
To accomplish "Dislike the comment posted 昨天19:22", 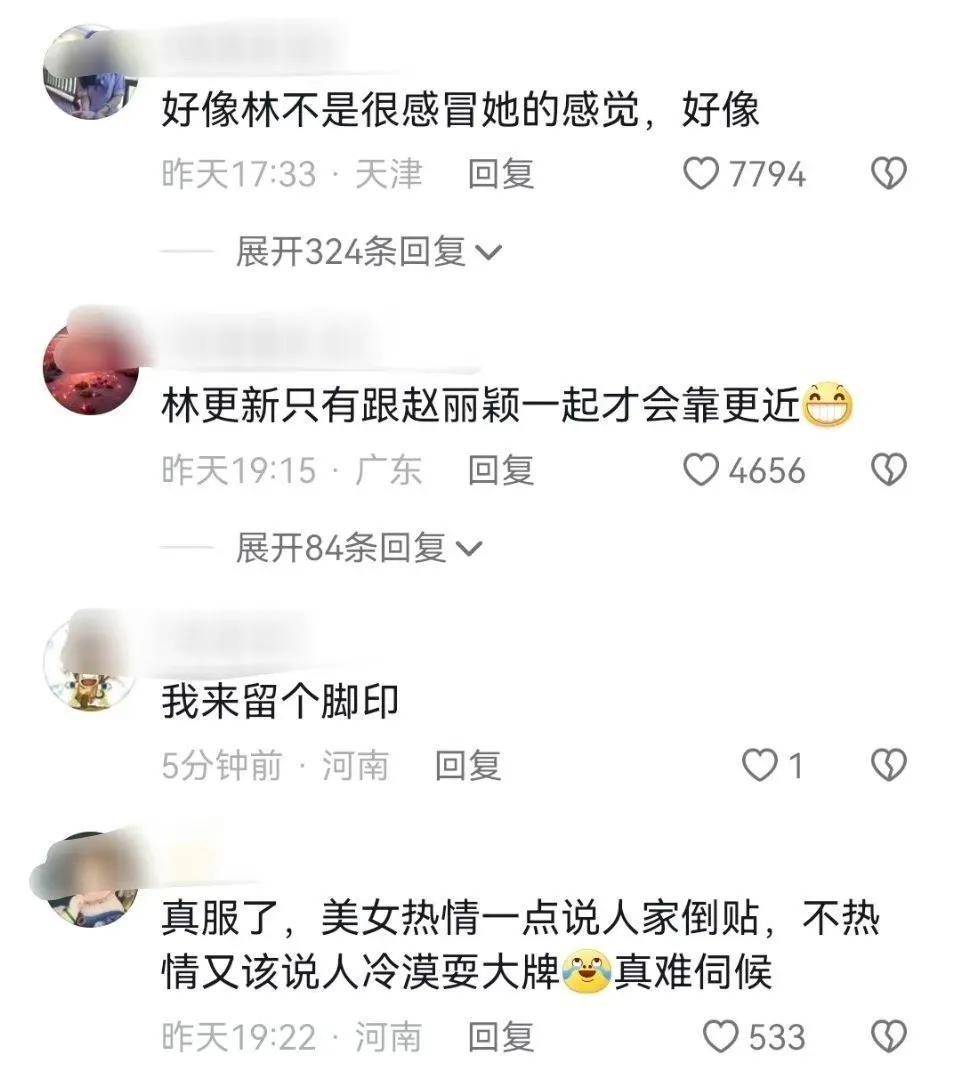I will click(x=888, y=1037).
